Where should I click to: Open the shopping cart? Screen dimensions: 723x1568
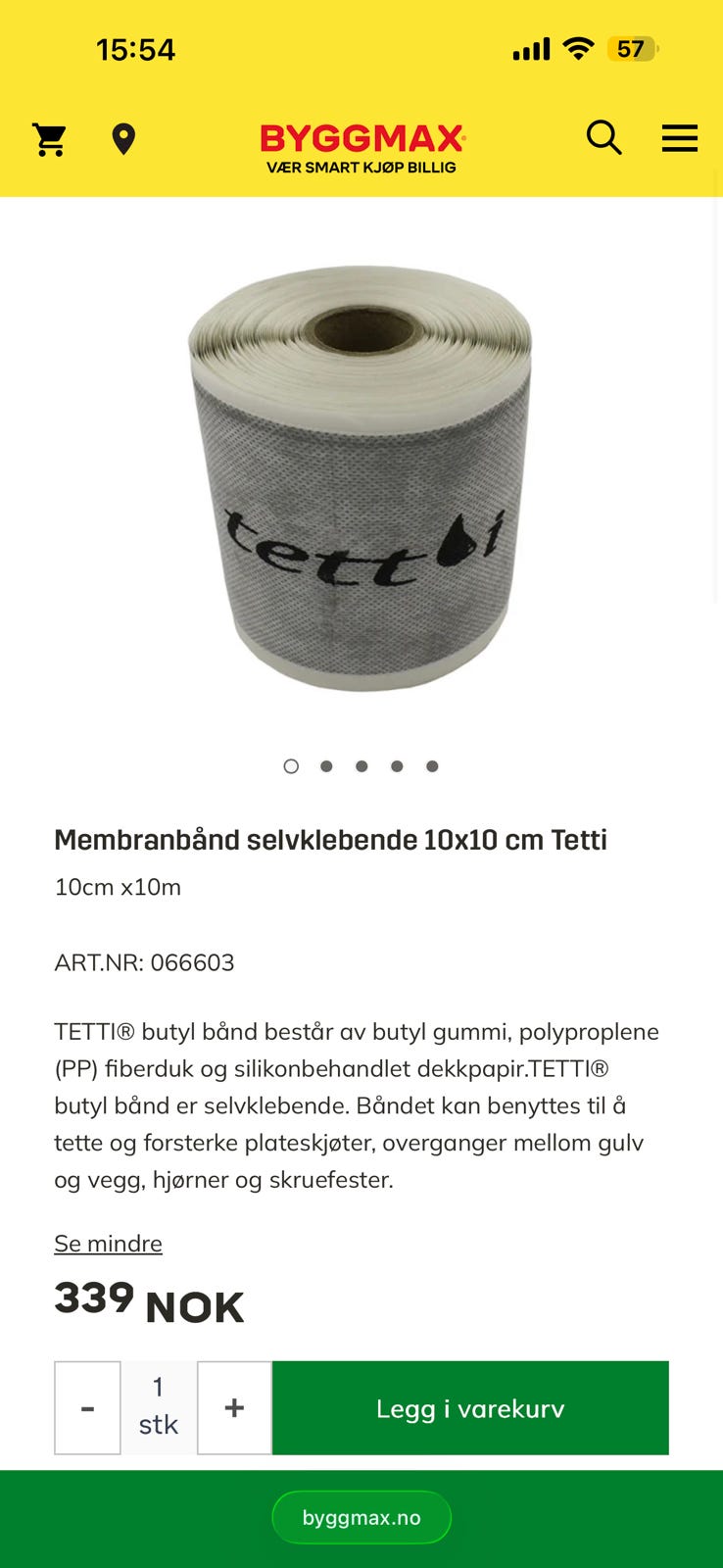pos(47,139)
